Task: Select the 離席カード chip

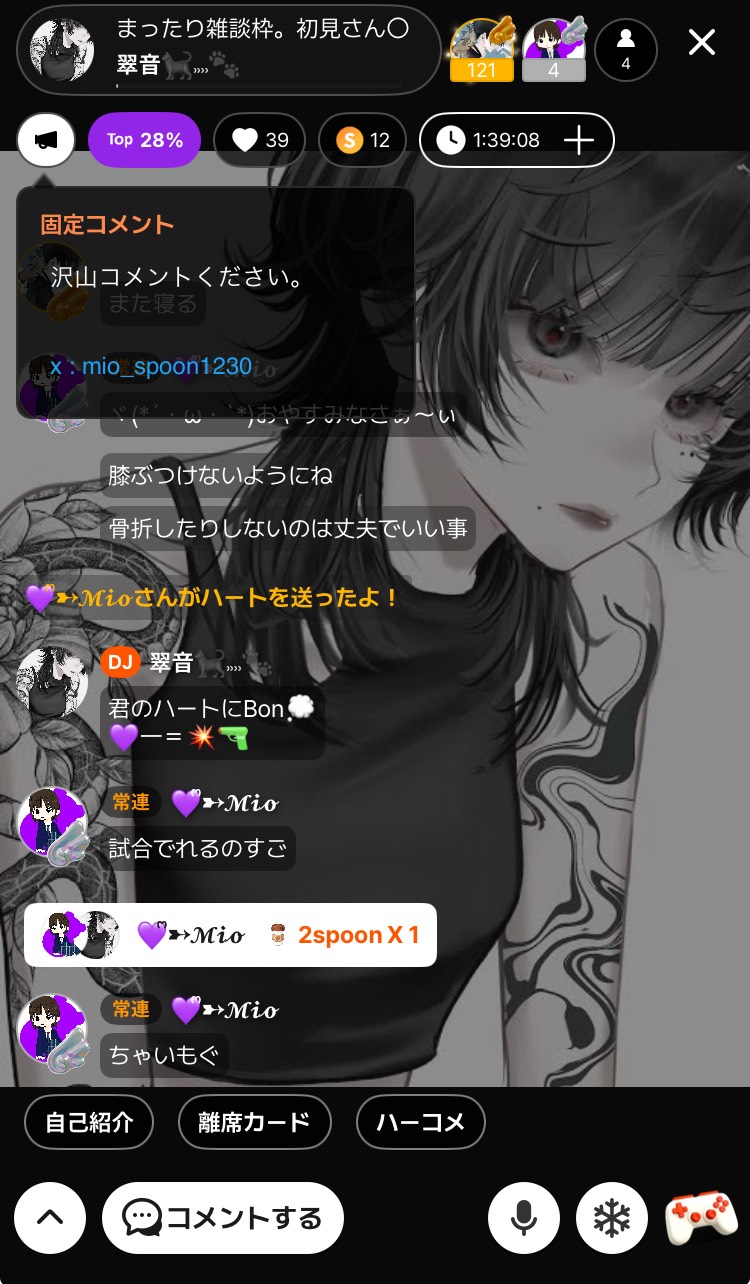Action: pos(254,1122)
